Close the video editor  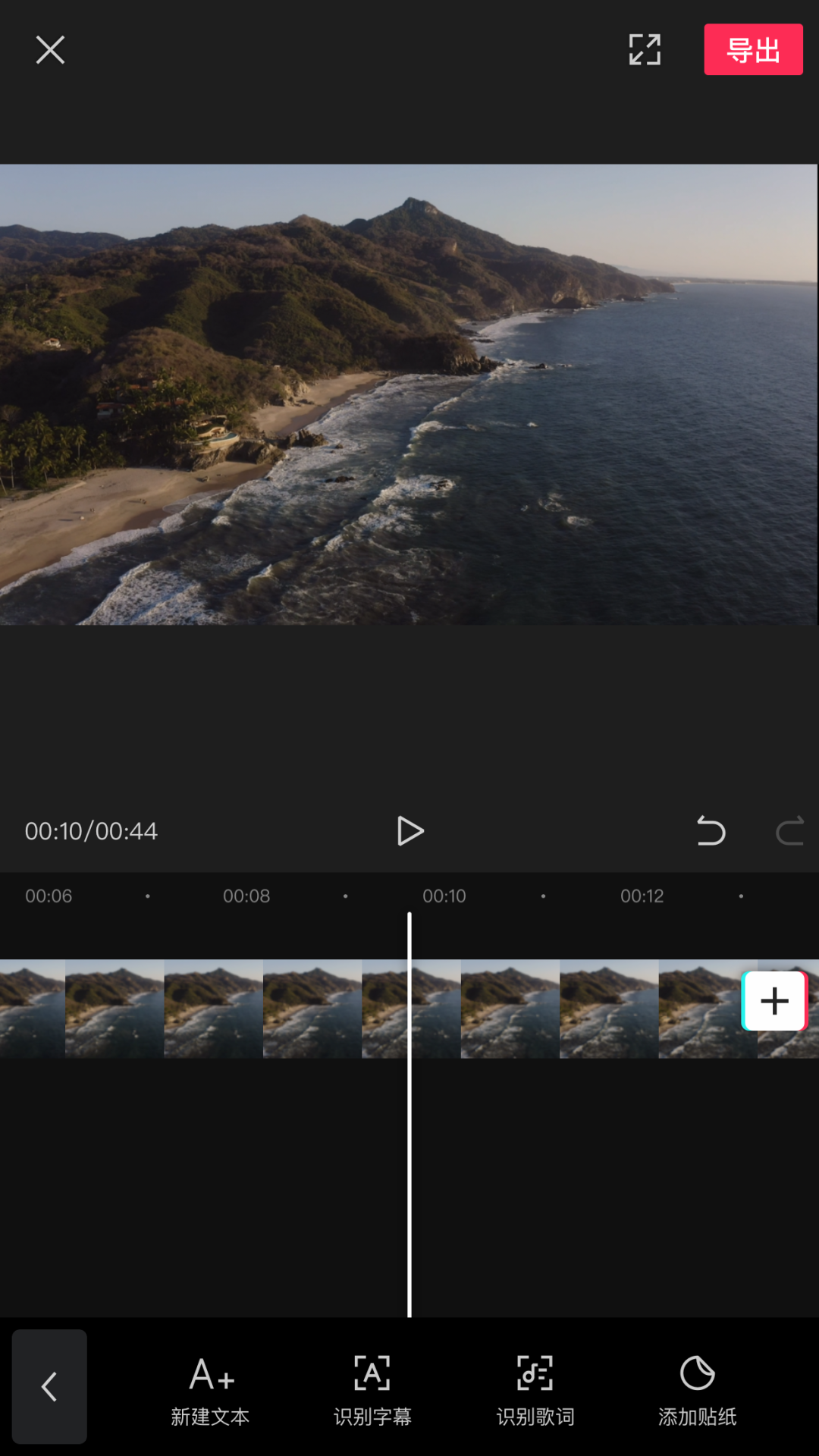click(x=50, y=50)
